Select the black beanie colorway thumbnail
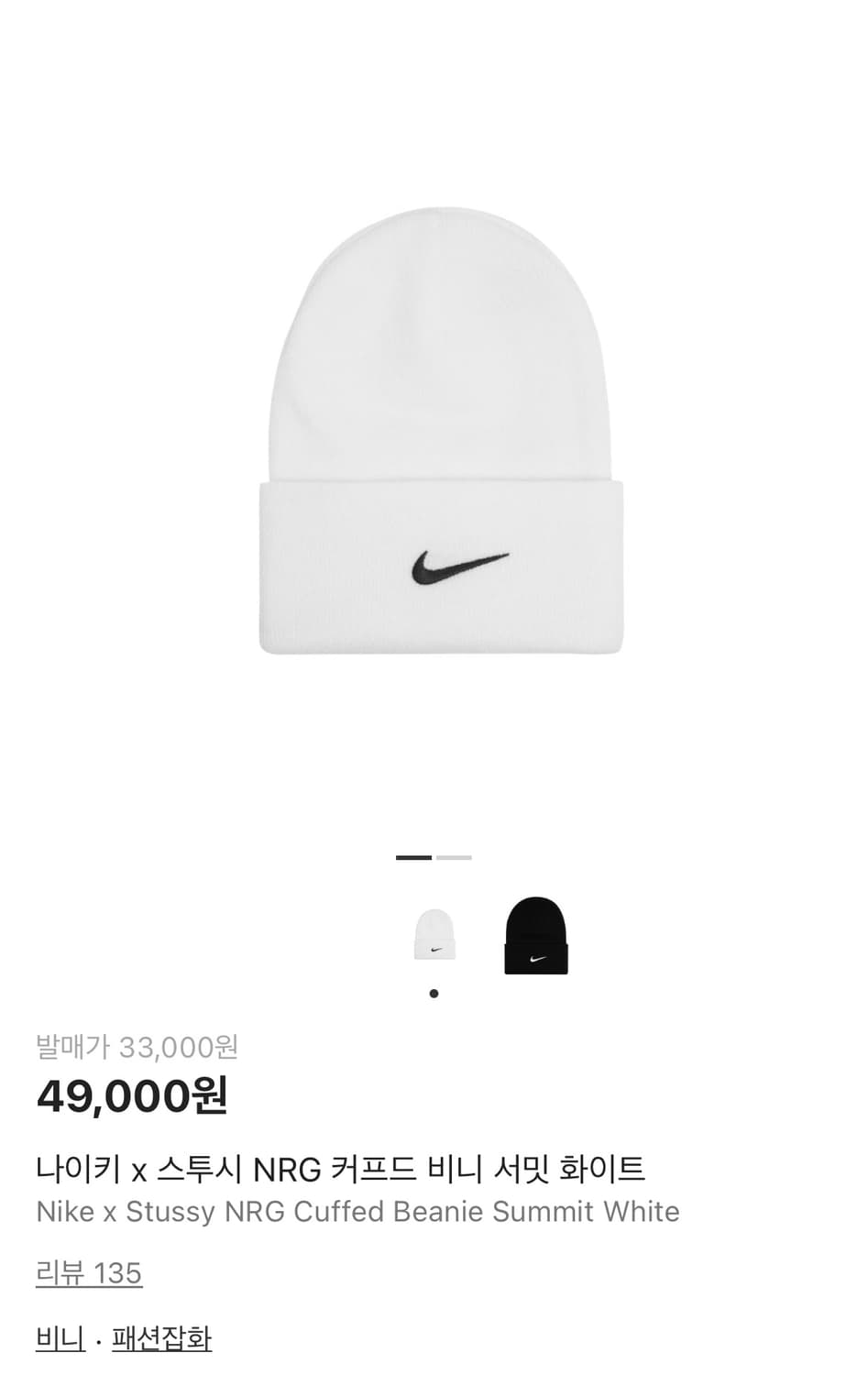The width and height of the screenshot is (868, 1375). click(x=536, y=935)
